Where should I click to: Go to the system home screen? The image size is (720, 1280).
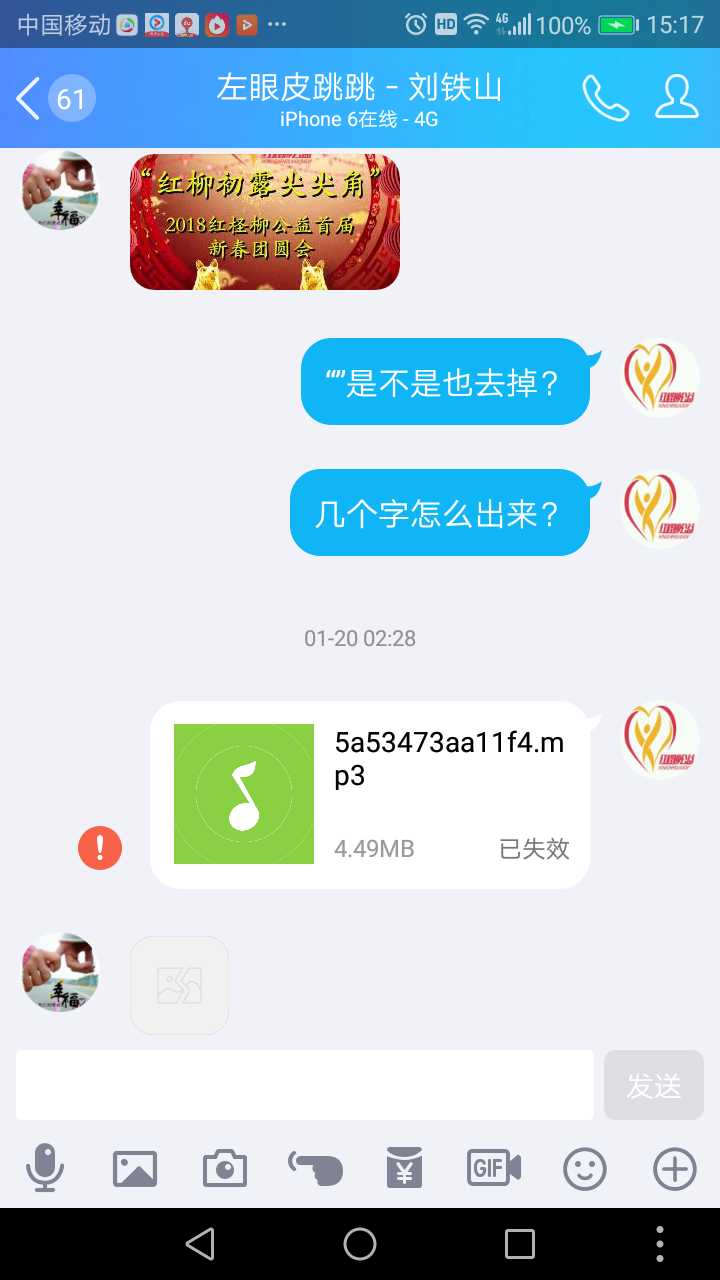pyautogui.click(x=360, y=1244)
